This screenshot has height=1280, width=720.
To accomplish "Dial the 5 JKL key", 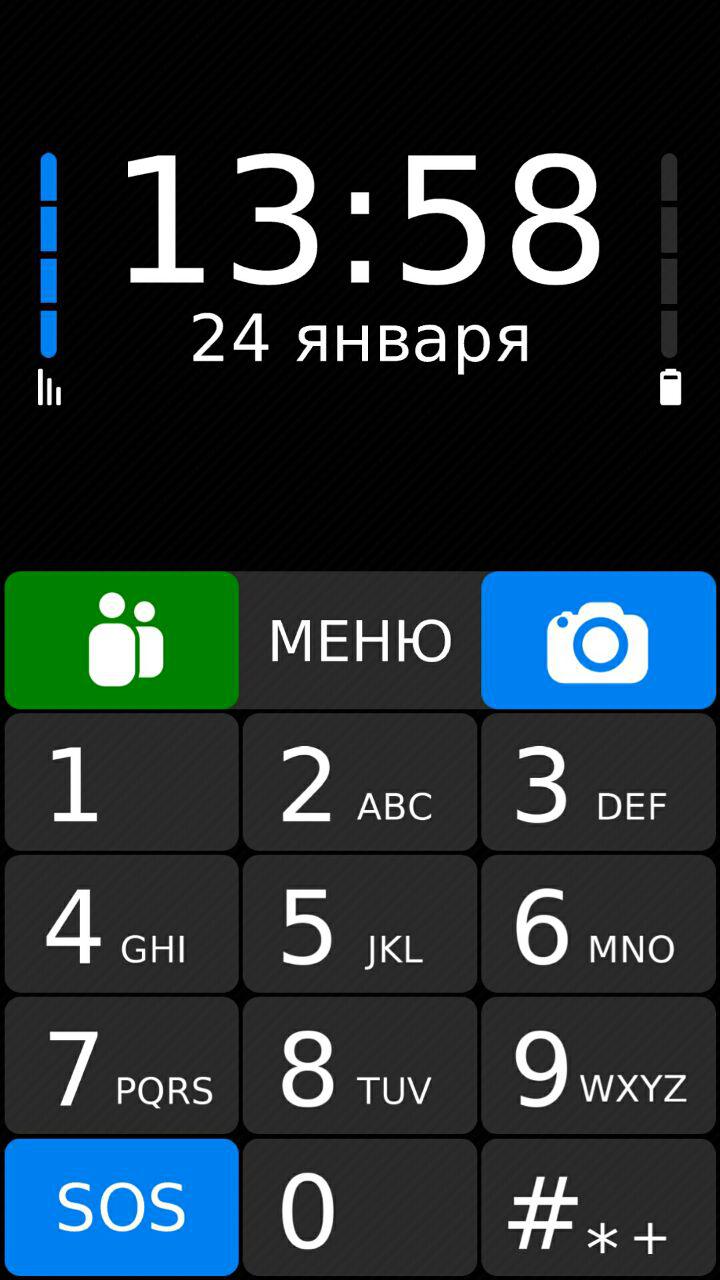I will (360, 924).
